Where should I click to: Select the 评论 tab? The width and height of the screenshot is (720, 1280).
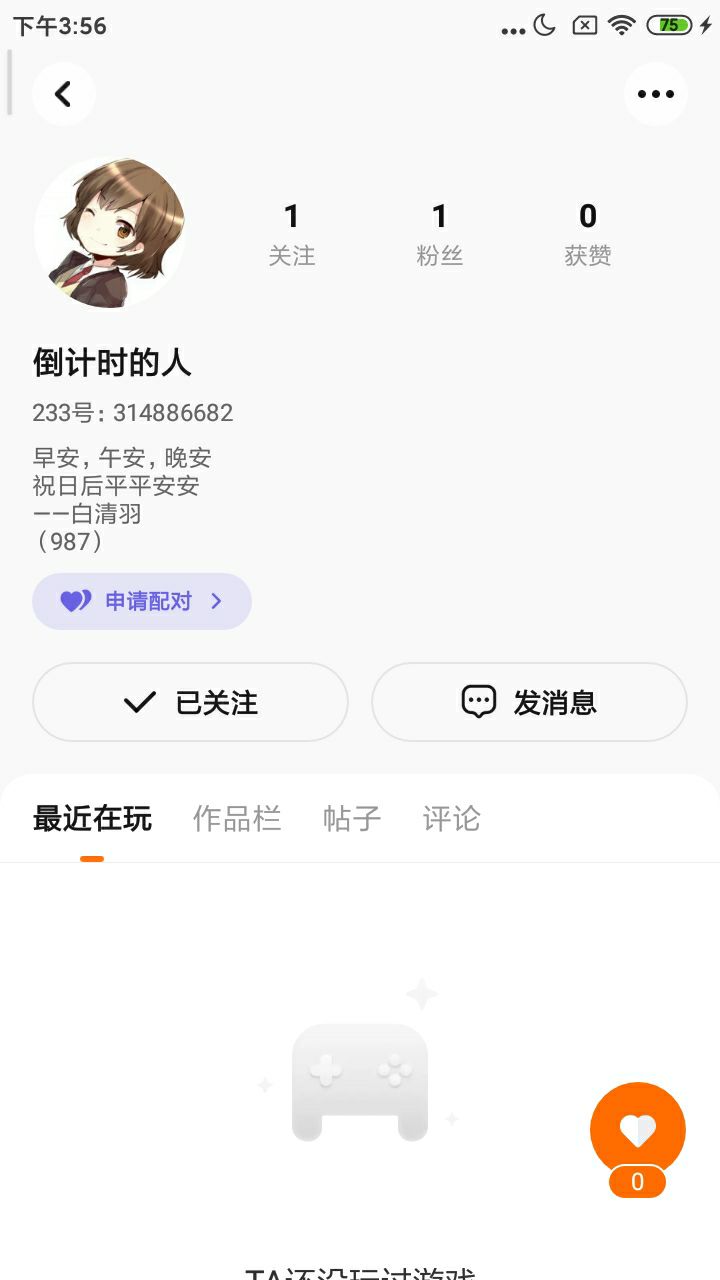tap(452, 819)
